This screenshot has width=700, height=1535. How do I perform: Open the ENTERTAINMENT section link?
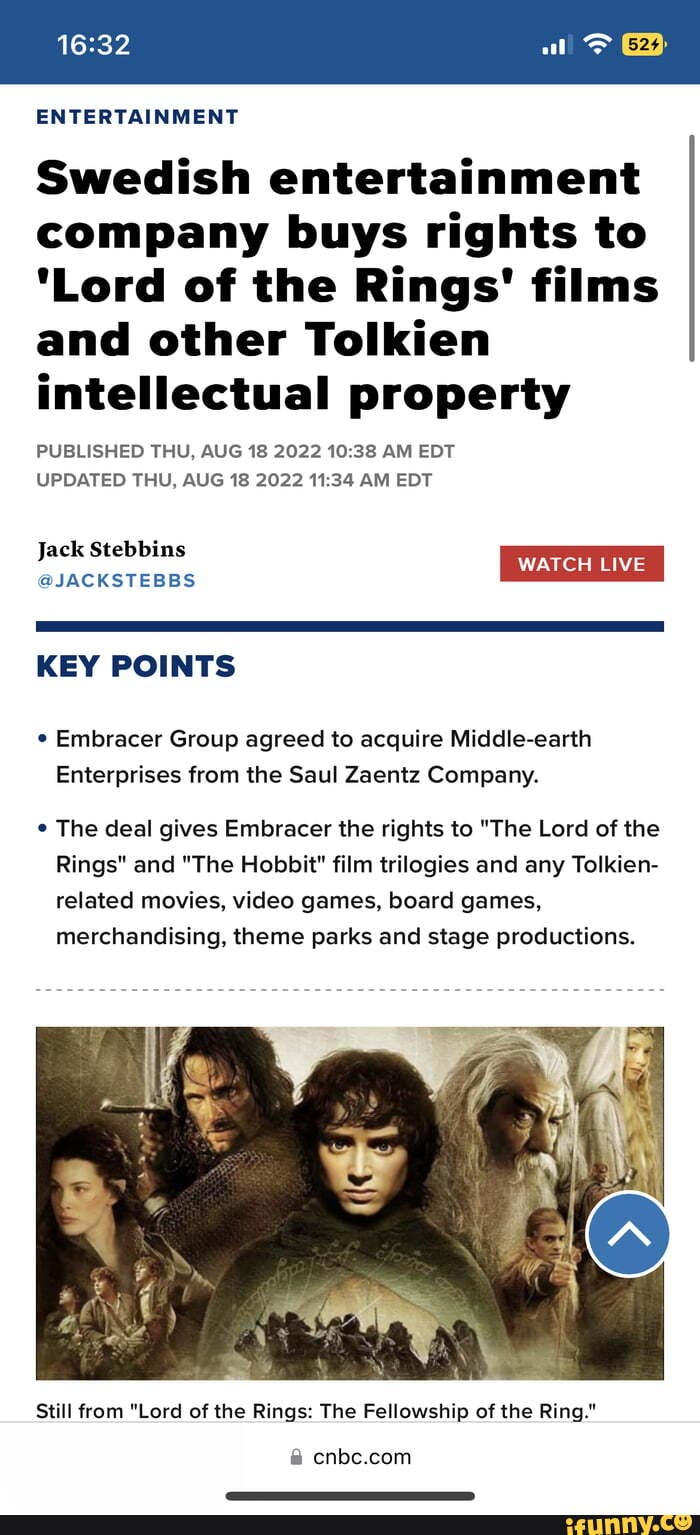138,117
